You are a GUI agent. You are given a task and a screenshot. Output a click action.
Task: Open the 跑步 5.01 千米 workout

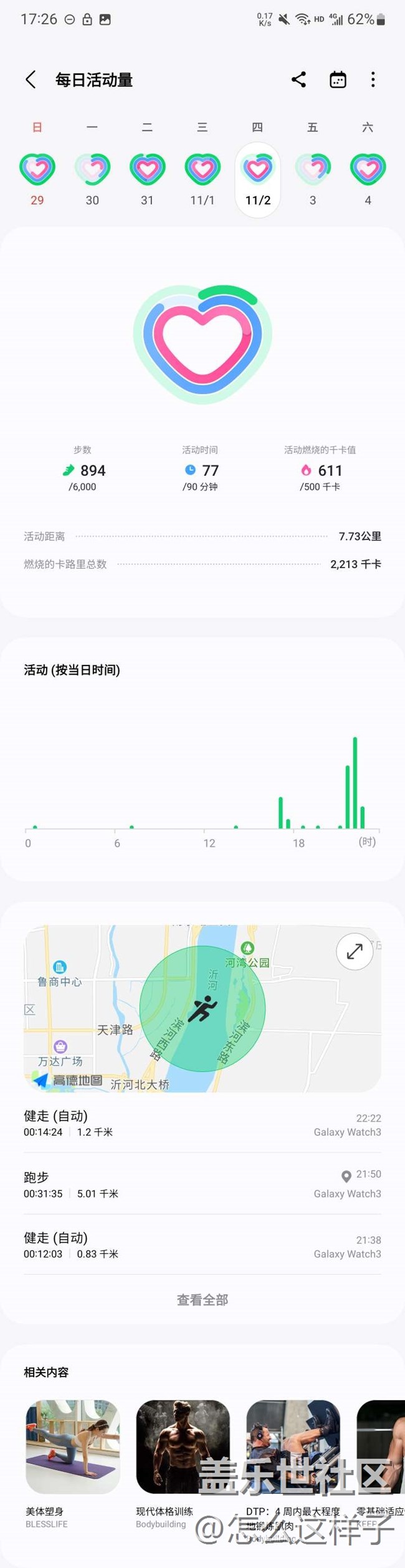[x=202, y=1185]
